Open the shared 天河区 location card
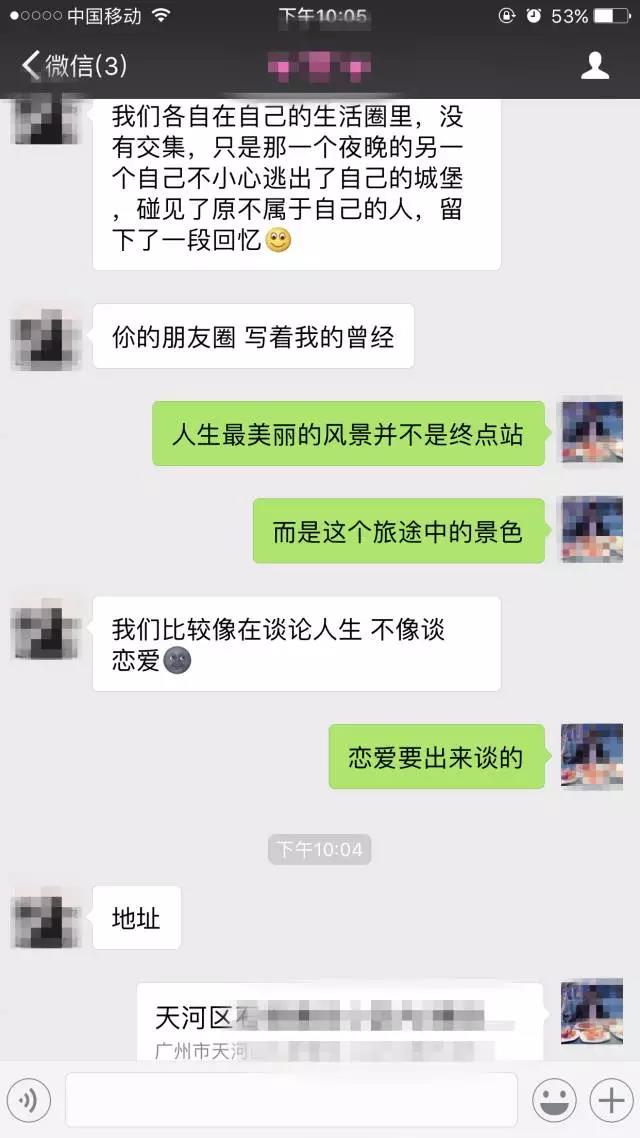 (340, 1022)
